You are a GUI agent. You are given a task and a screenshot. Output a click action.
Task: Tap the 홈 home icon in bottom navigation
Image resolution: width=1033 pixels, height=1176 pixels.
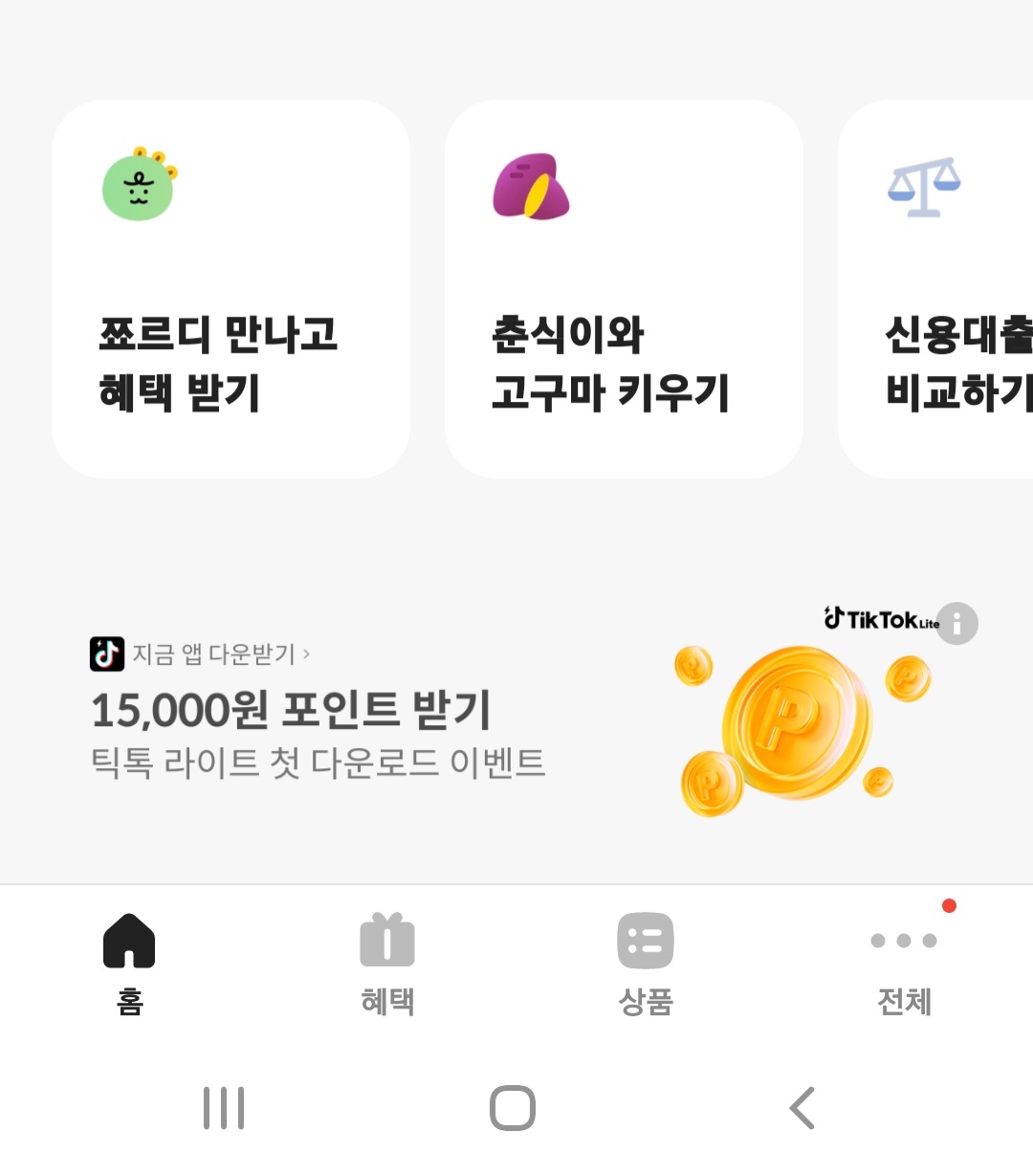pyautogui.click(x=128, y=941)
